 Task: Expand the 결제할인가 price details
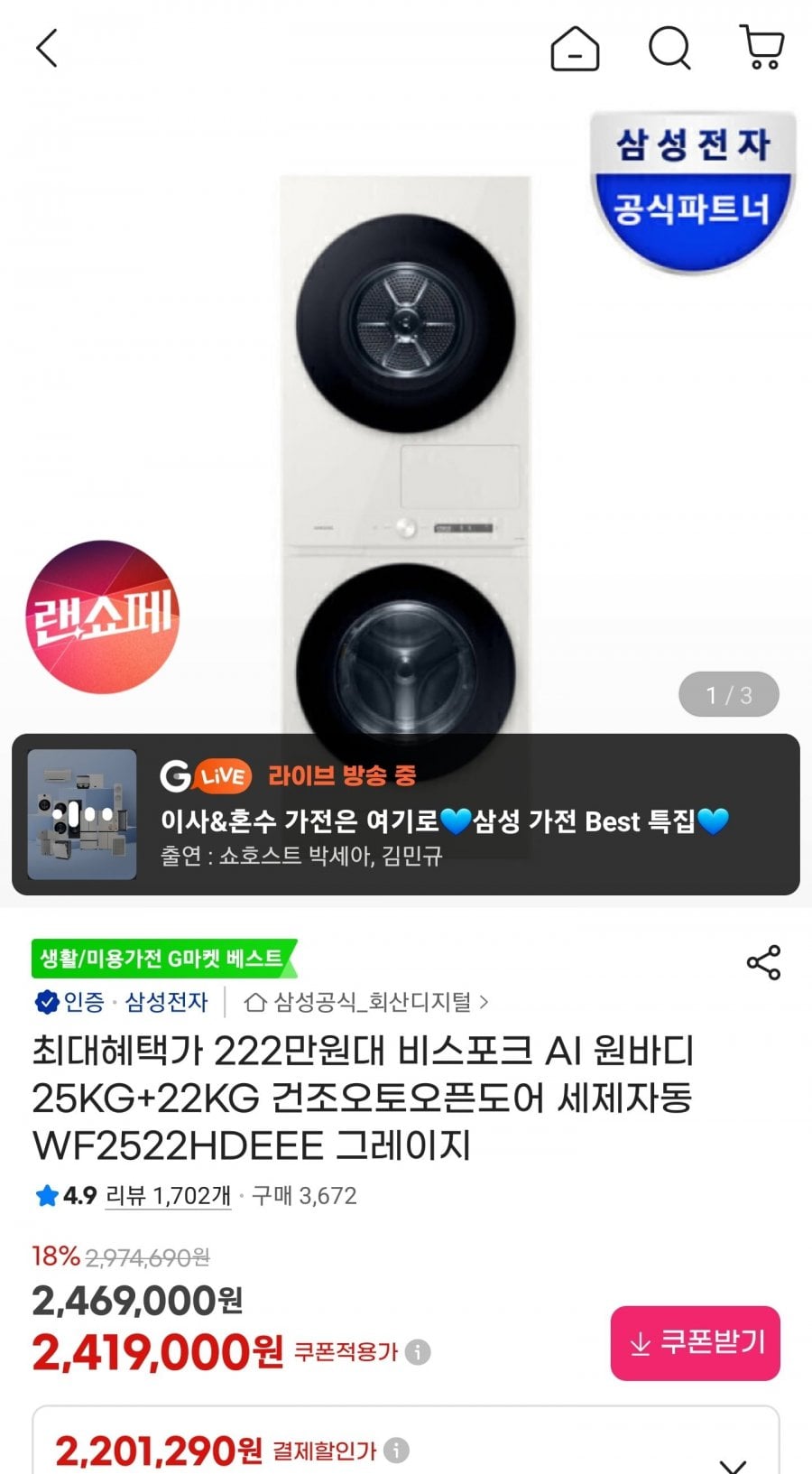click(x=734, y=1463)
